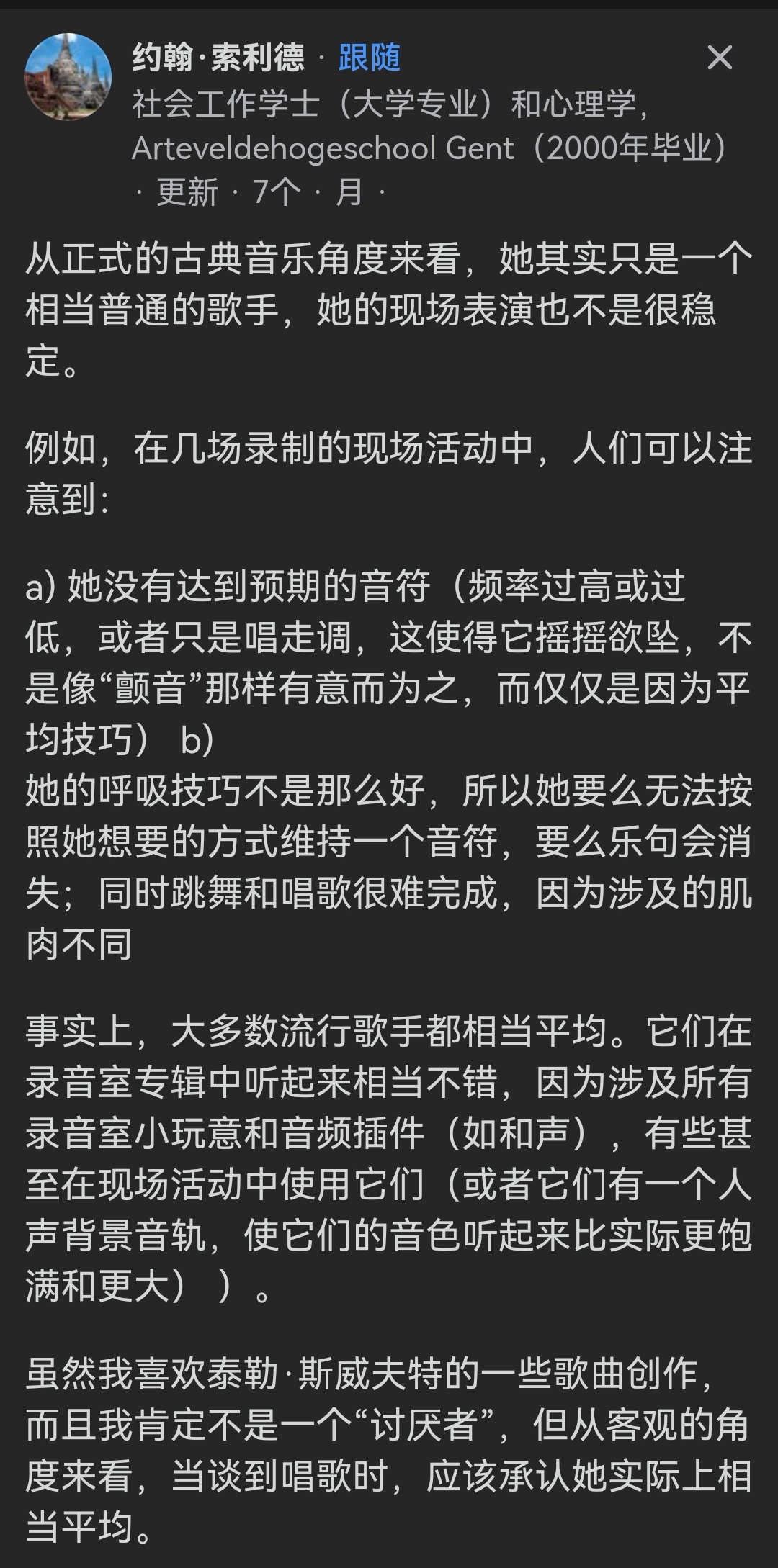Tap the 跟随 follow link
Image resolution: width=778 pixels, height=1568 pixels.
pos(369,58)
